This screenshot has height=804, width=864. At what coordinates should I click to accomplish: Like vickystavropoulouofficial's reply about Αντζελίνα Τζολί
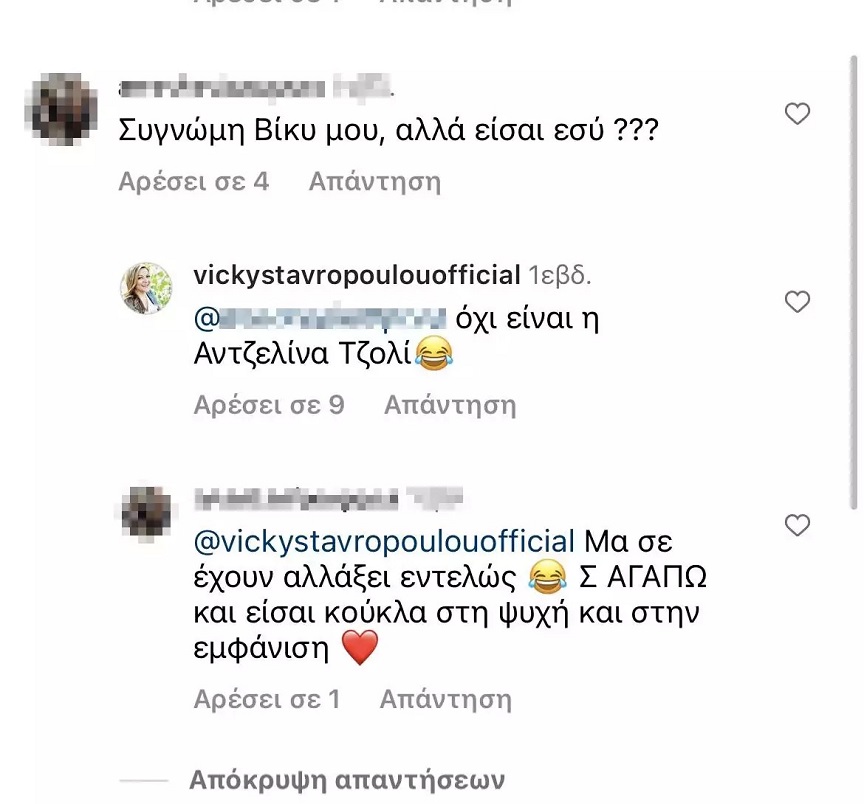[797, 301]
